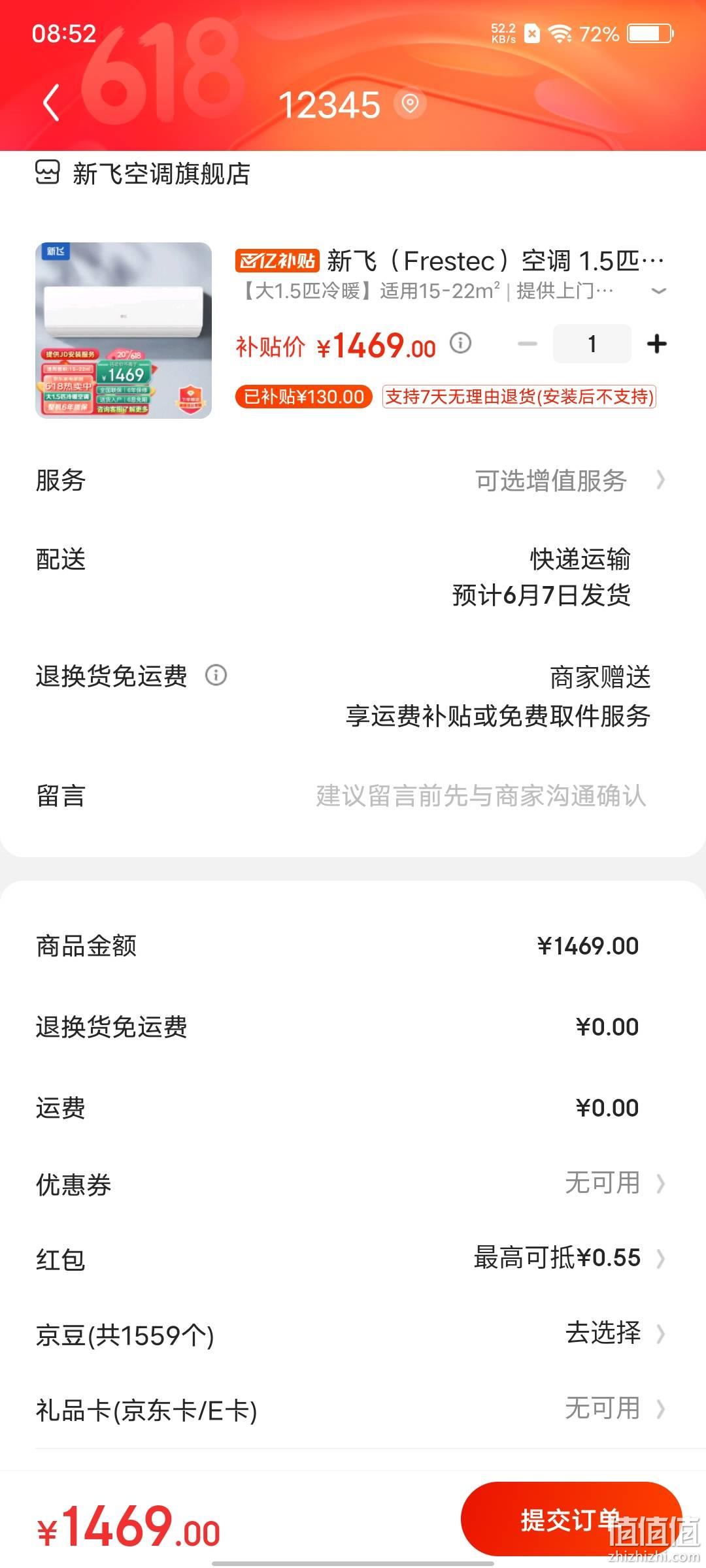Decrease quantity with the minus button
706x1568 pixels.
pos(527,344)
